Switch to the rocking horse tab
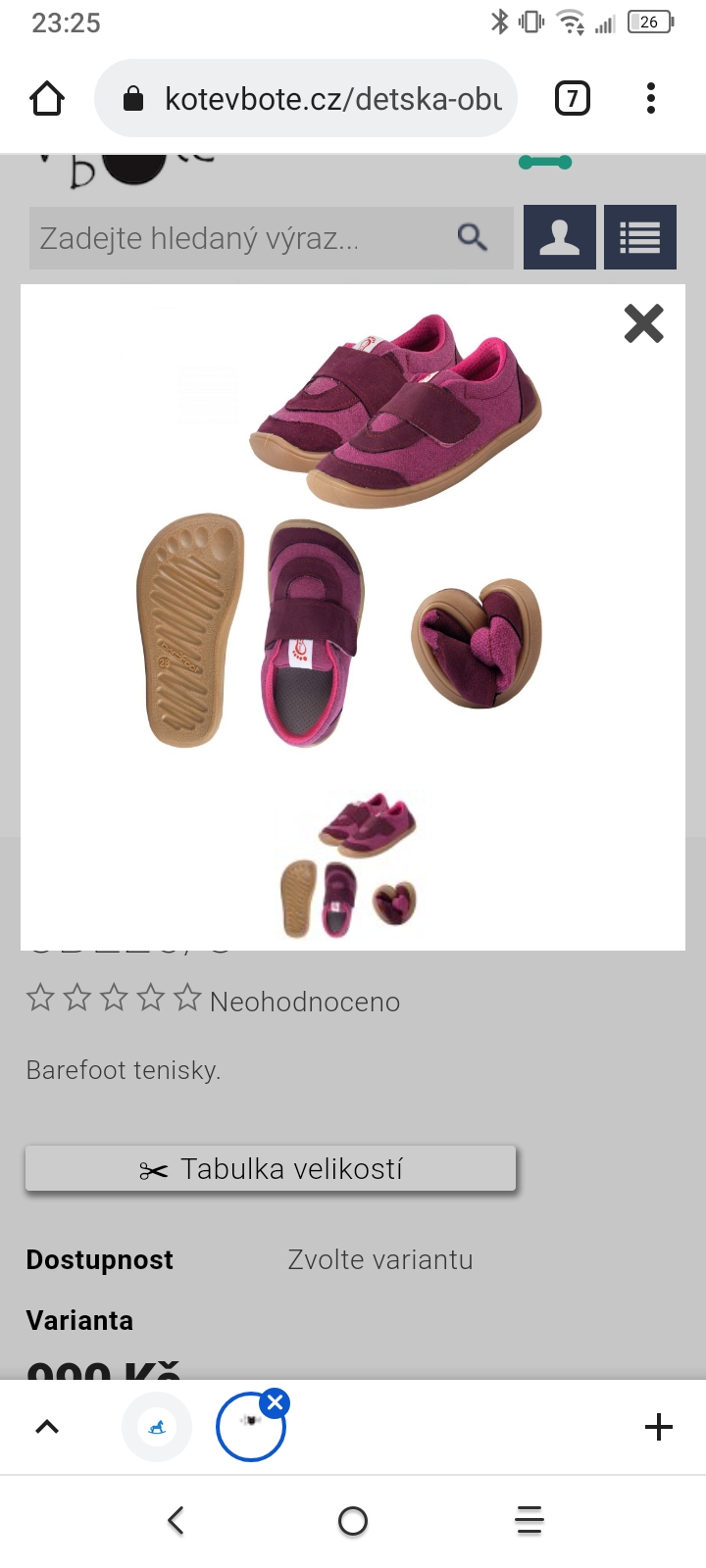Viewport: 706px width, 1568px height. [157, 1427]
